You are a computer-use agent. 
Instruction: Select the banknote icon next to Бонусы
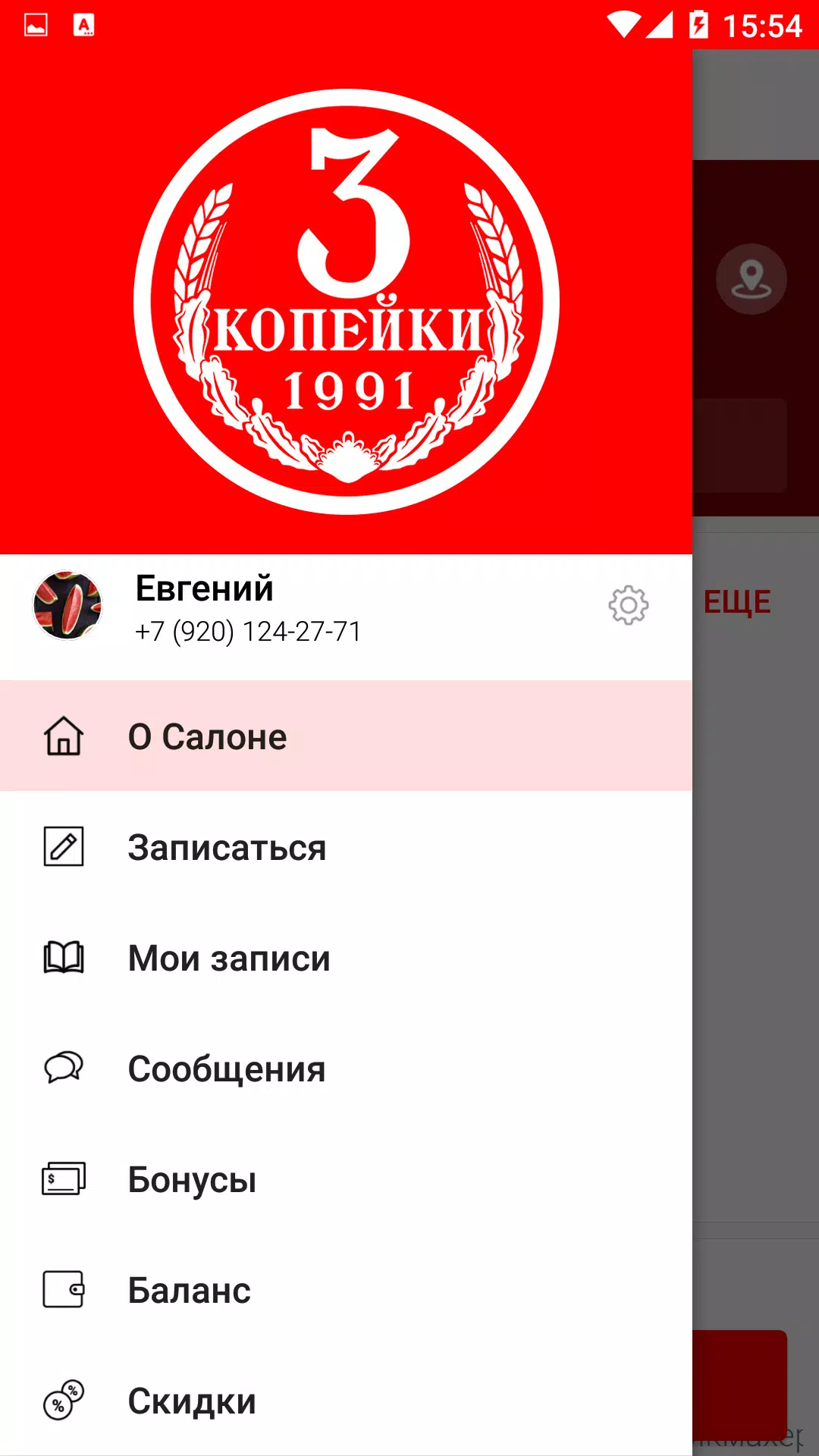[64, 1179]
